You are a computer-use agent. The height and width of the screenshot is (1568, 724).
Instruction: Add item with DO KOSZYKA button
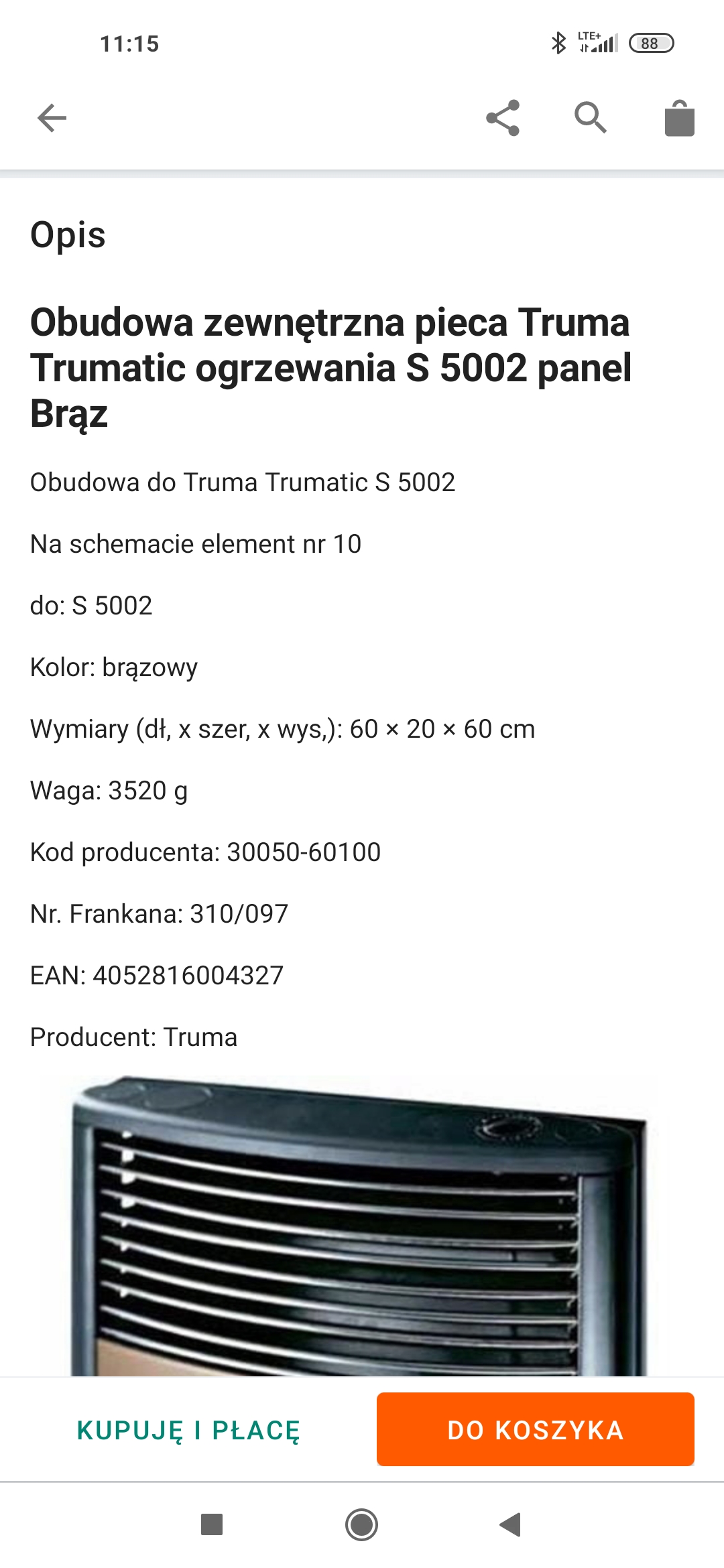coord(535,1429)
